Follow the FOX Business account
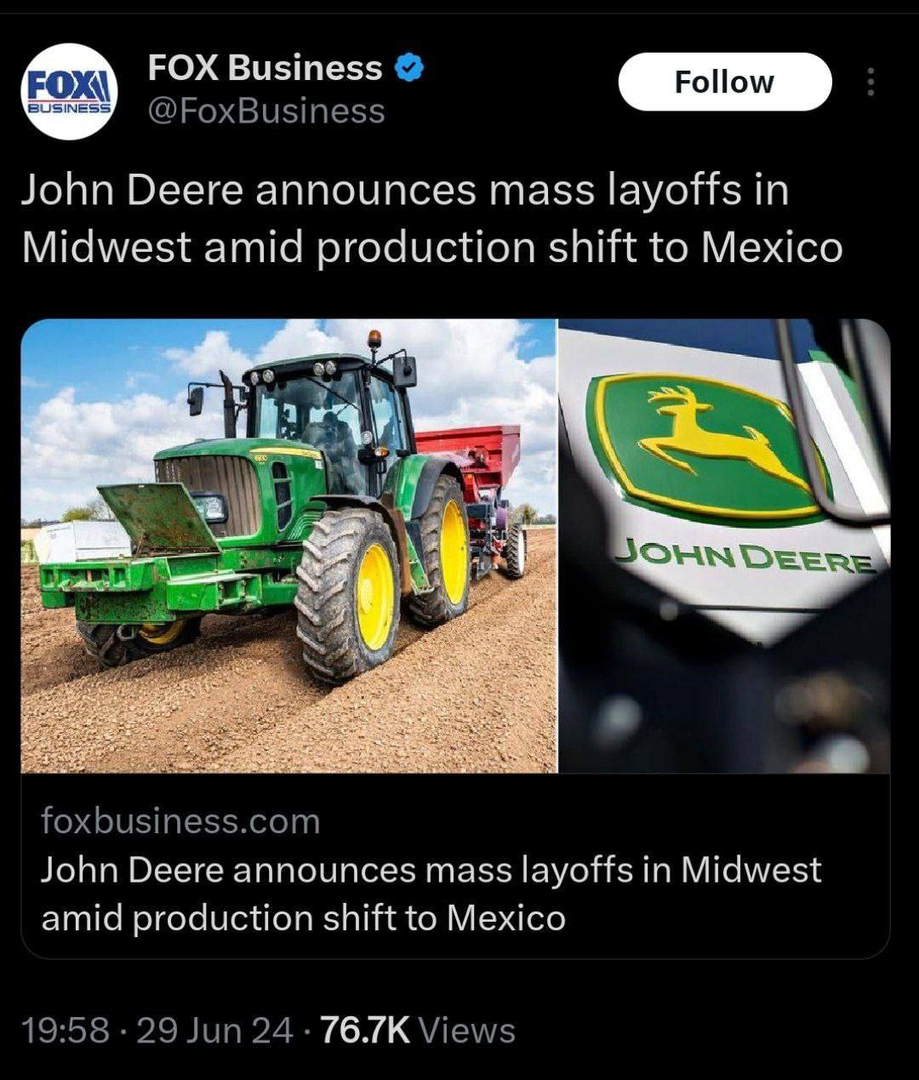 click(724, 82)
